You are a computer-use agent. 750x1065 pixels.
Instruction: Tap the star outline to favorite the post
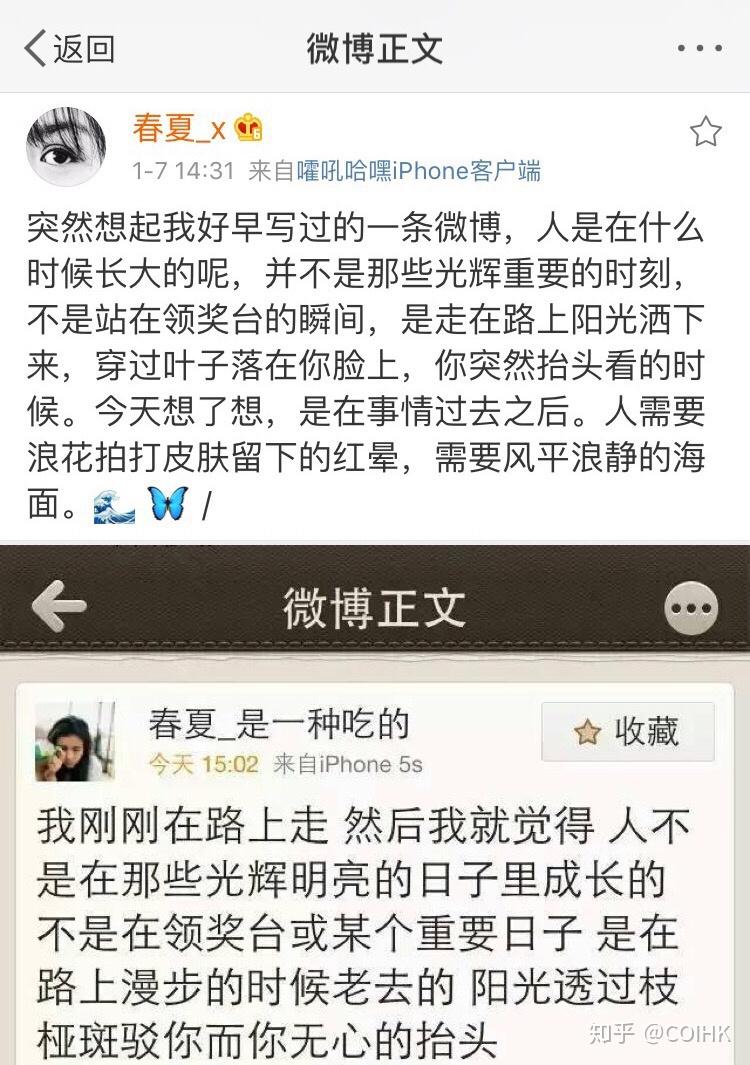tap(705, 131)
